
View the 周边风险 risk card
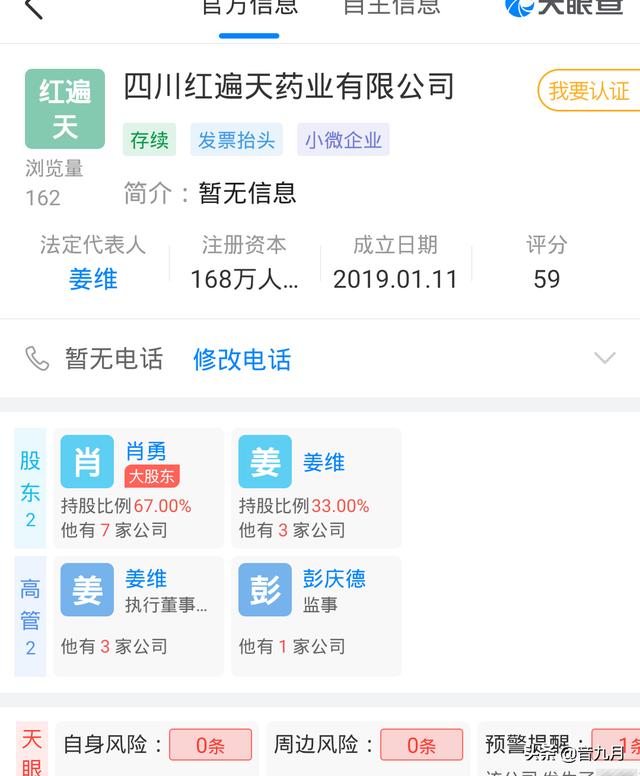(368, 745)
